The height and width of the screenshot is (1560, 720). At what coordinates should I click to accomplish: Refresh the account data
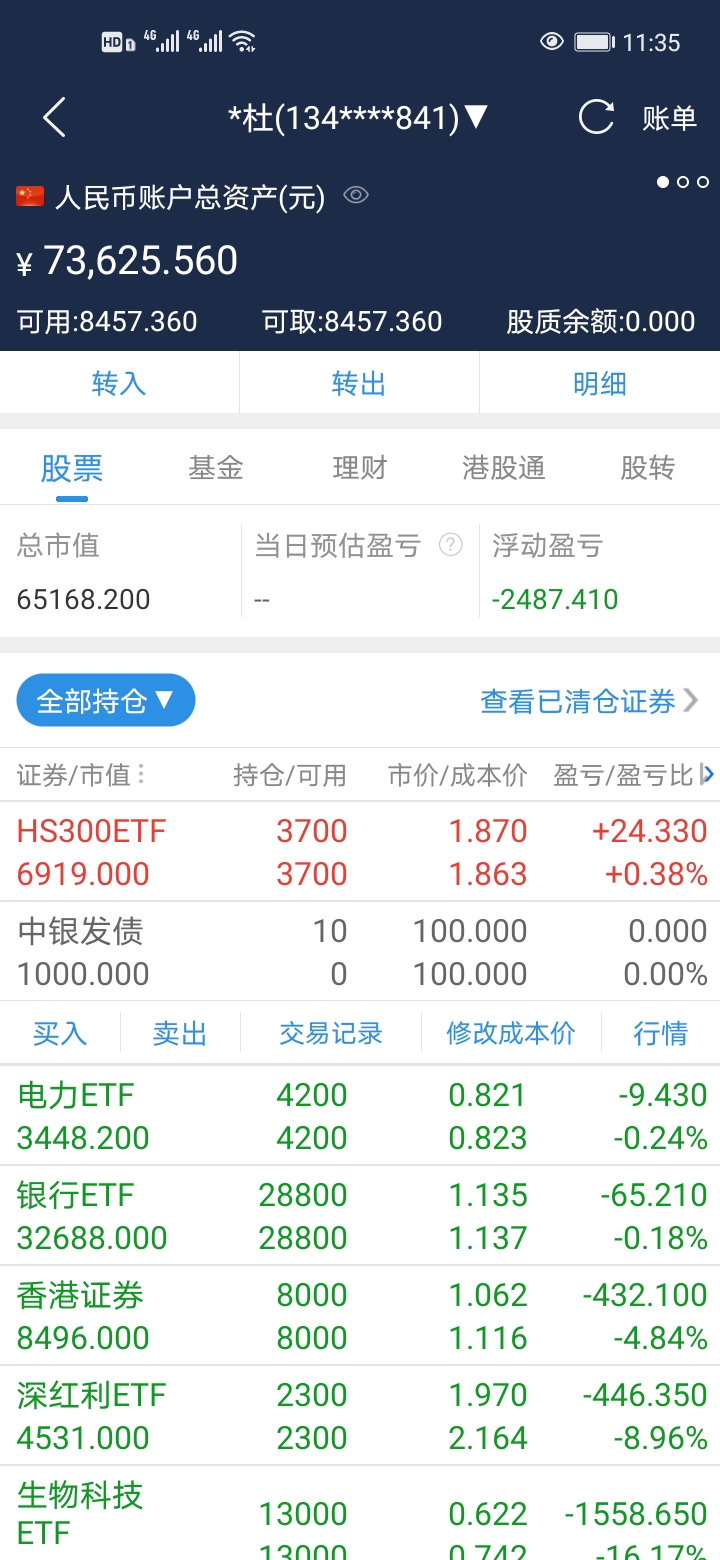click(596, 118)
